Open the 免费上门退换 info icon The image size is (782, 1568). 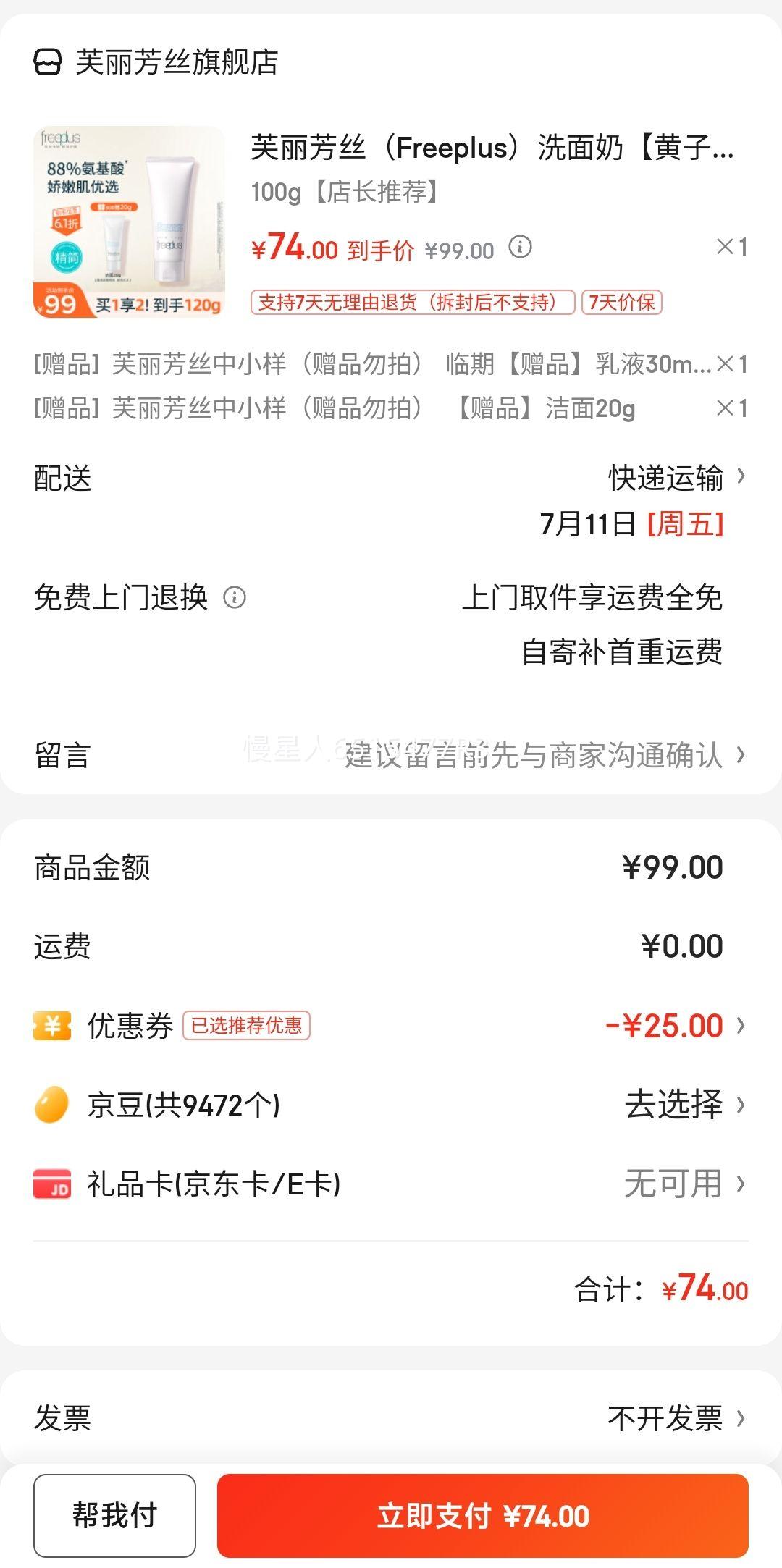(x=235, y=598)
